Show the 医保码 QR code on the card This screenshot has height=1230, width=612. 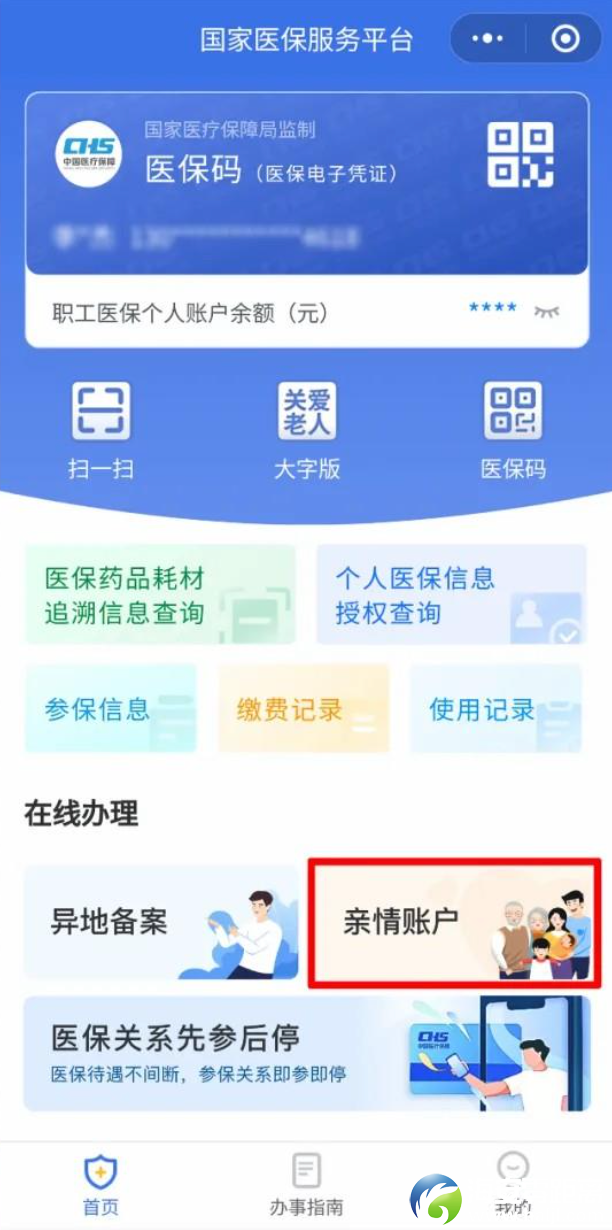coord(519,155)
